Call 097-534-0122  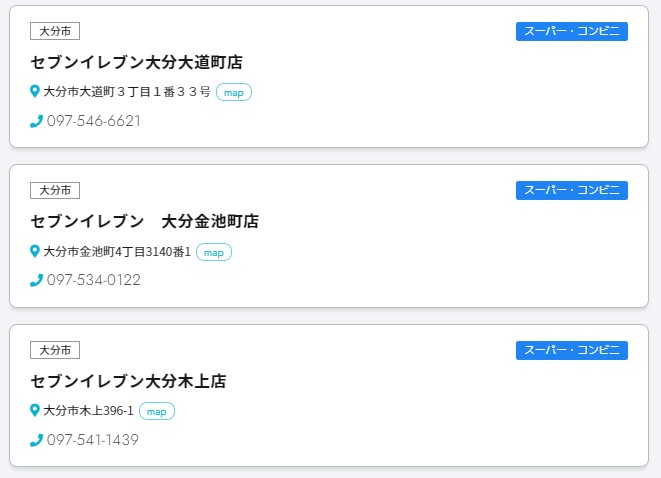93,280
